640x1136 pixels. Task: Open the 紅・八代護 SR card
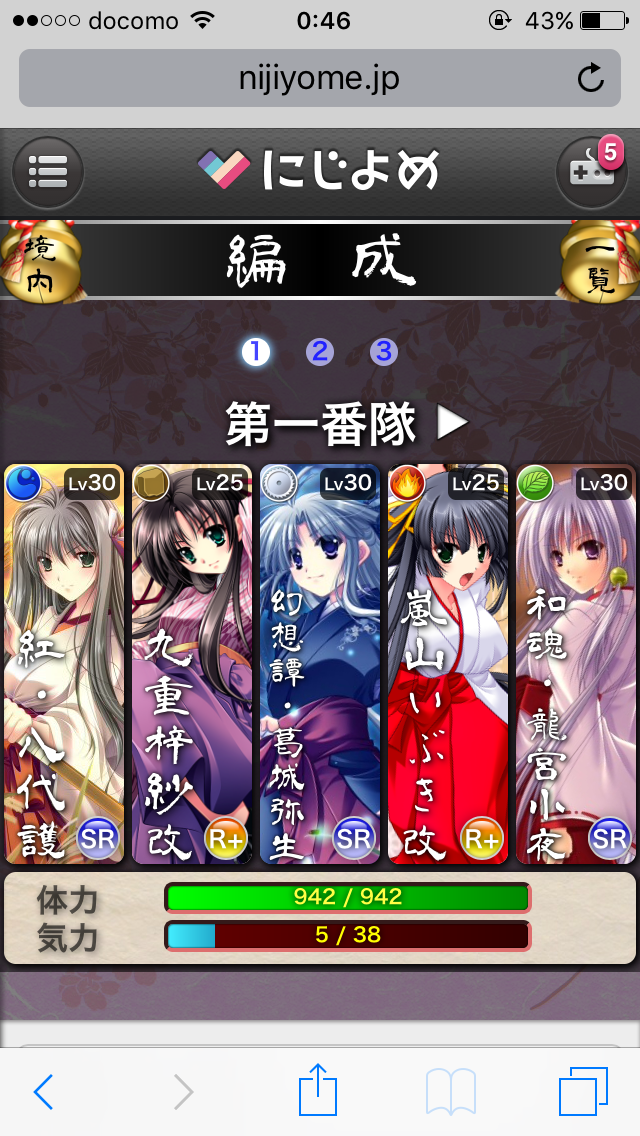click(x=64, y=663)
